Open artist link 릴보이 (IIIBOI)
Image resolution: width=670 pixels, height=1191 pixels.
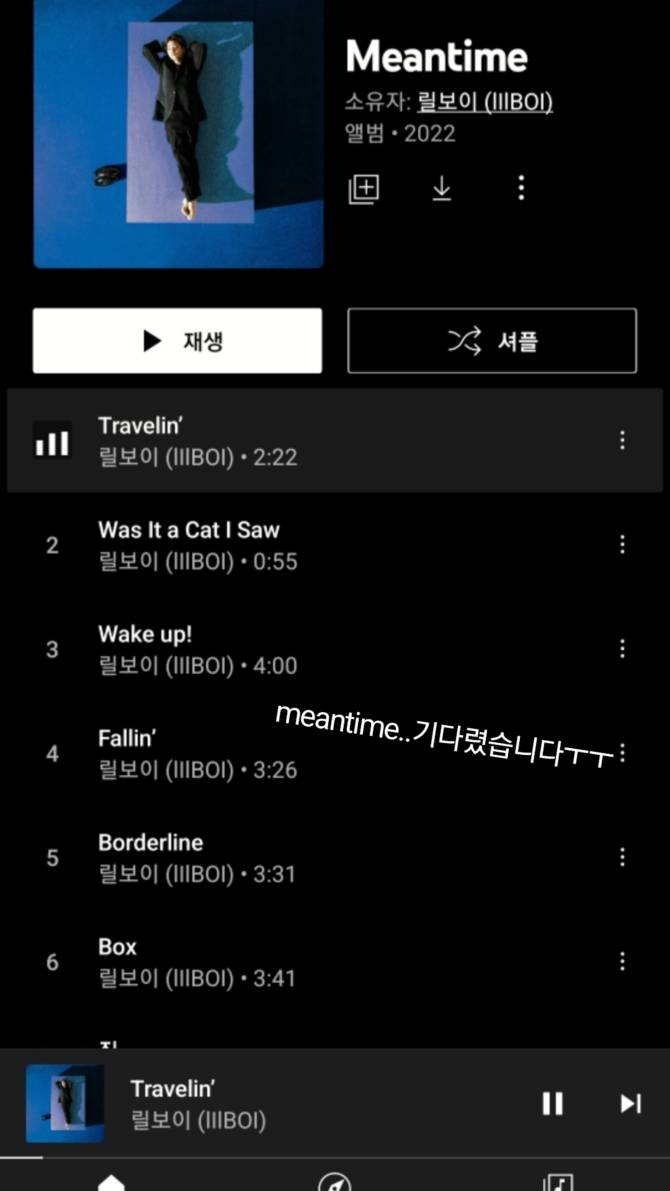[484, 102]
